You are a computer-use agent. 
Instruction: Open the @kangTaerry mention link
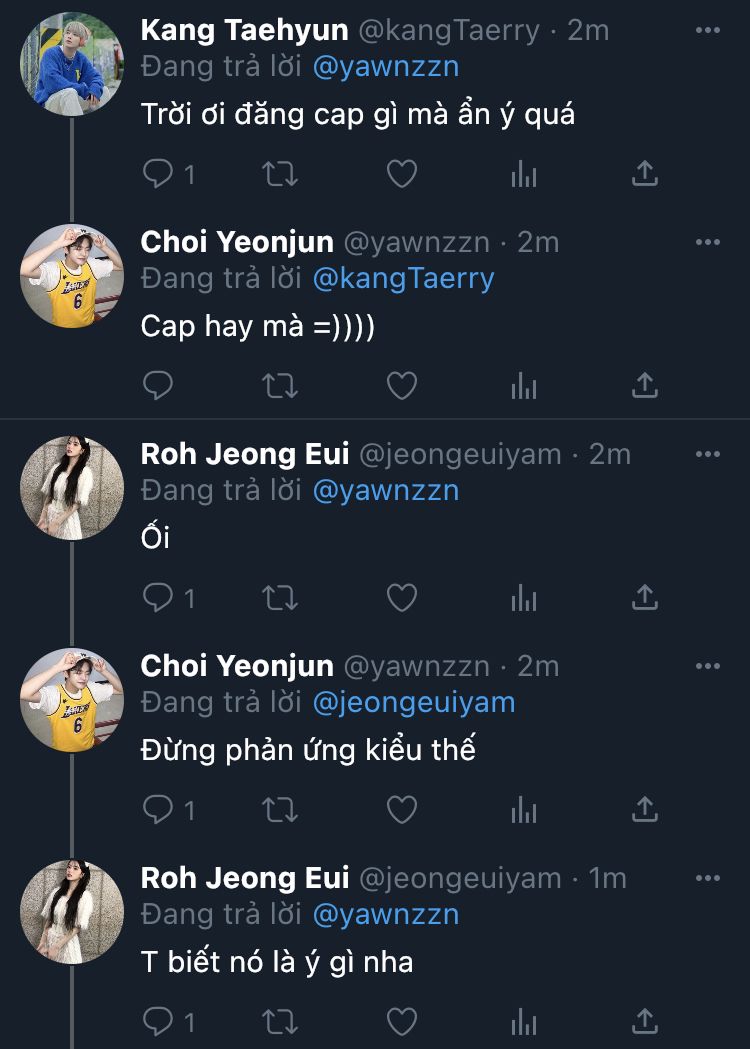coord(403,278)
